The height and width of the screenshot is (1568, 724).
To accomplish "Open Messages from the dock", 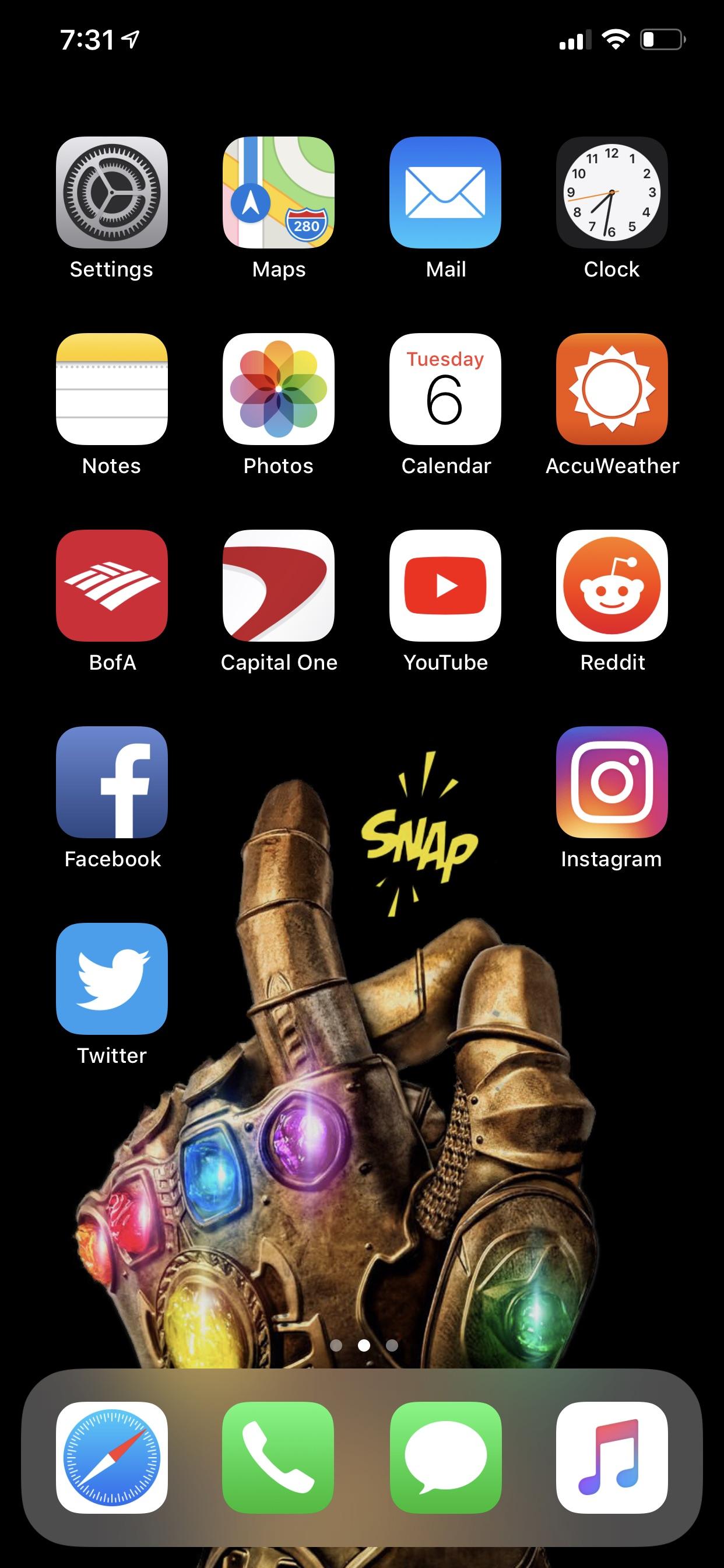I will click(x=445, y=1458).
